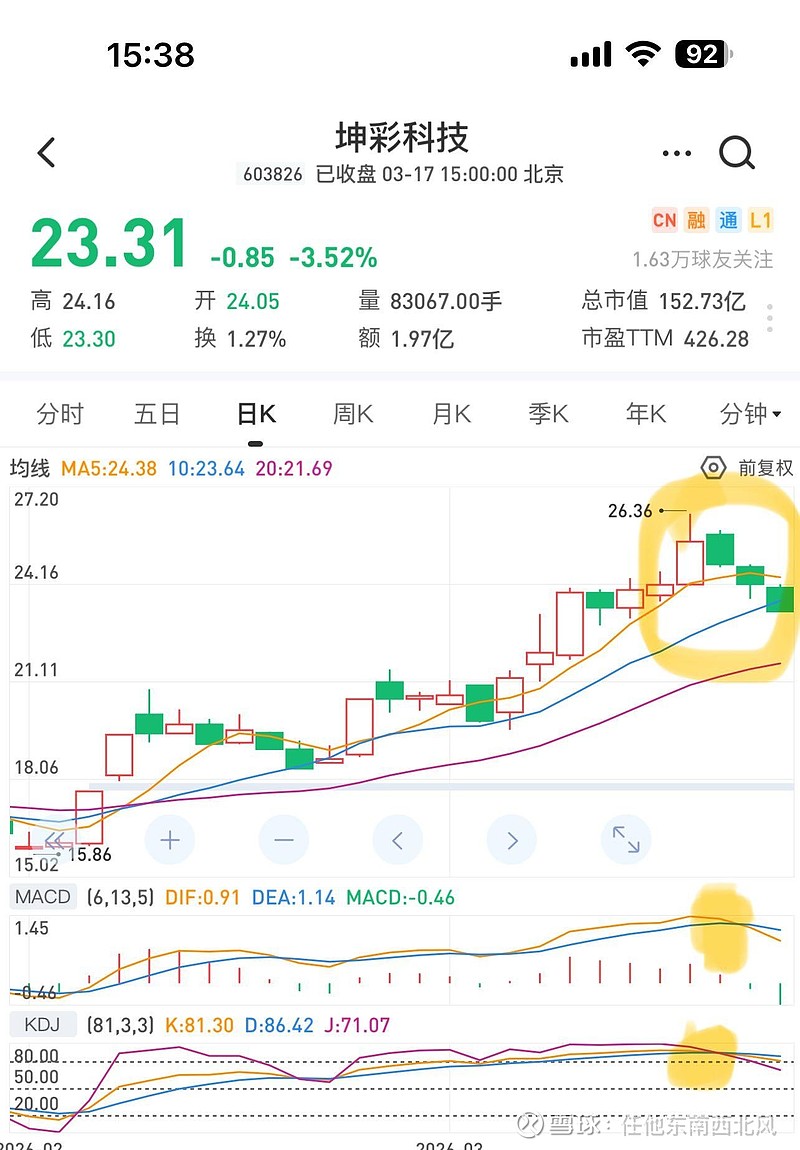Open chart settings via the 前复权 gear icon
Viewport: 800px width, 1150px height.
pyautogui.click(x=713, y=468)
